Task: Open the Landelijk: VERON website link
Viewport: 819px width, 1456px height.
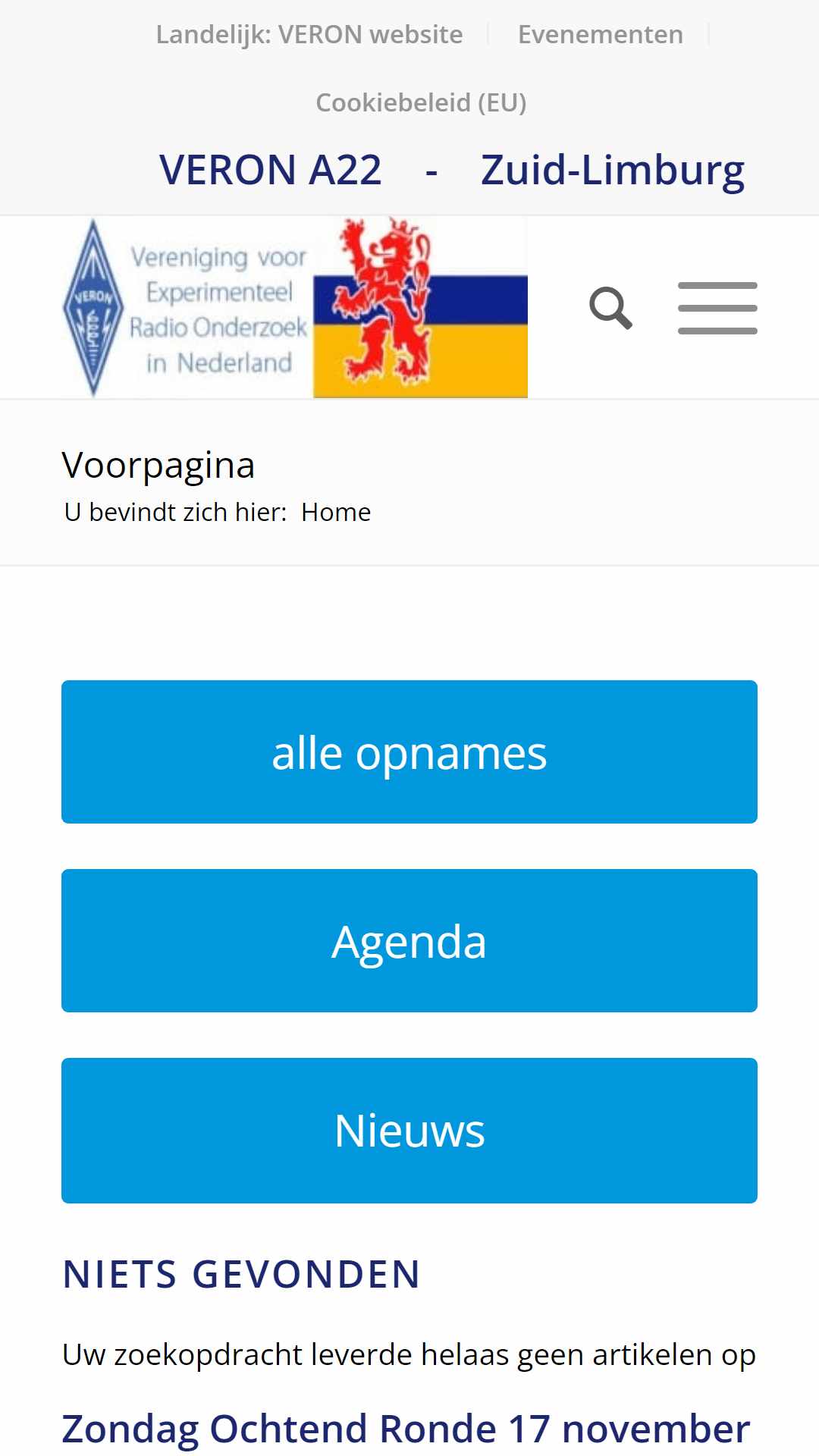Action: pyautogui.click(x=309, y=35)
